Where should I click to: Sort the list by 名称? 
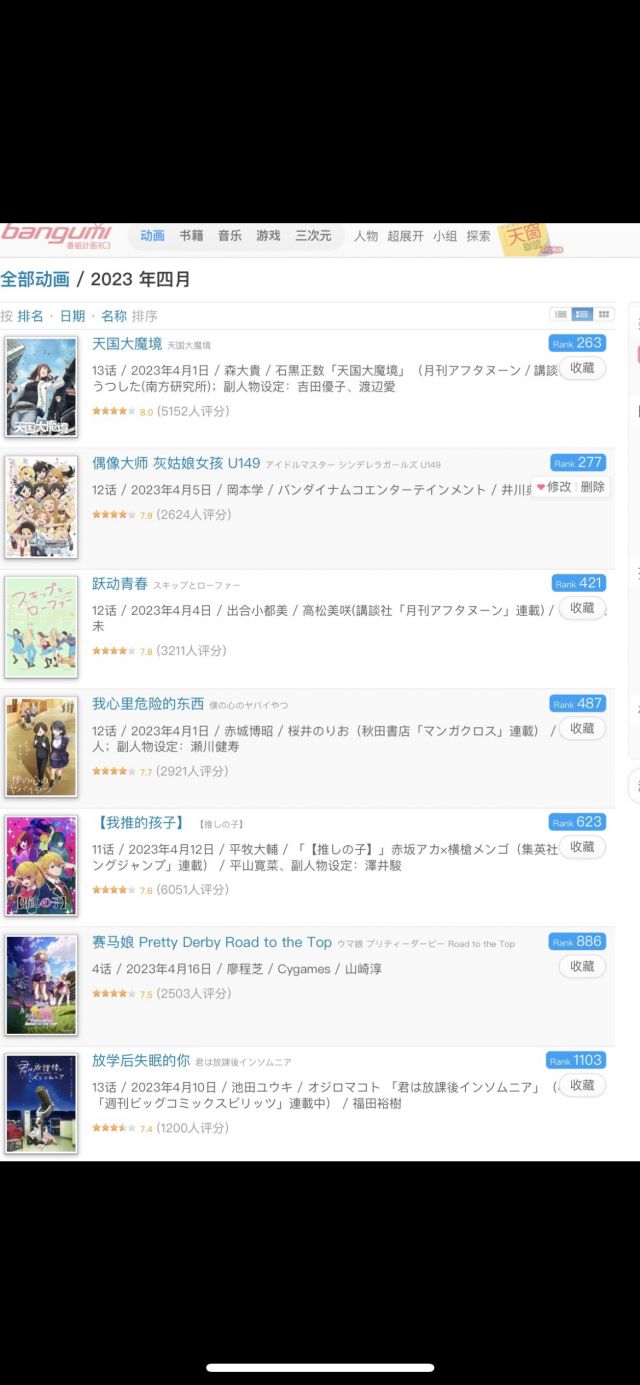coord(114,316)
